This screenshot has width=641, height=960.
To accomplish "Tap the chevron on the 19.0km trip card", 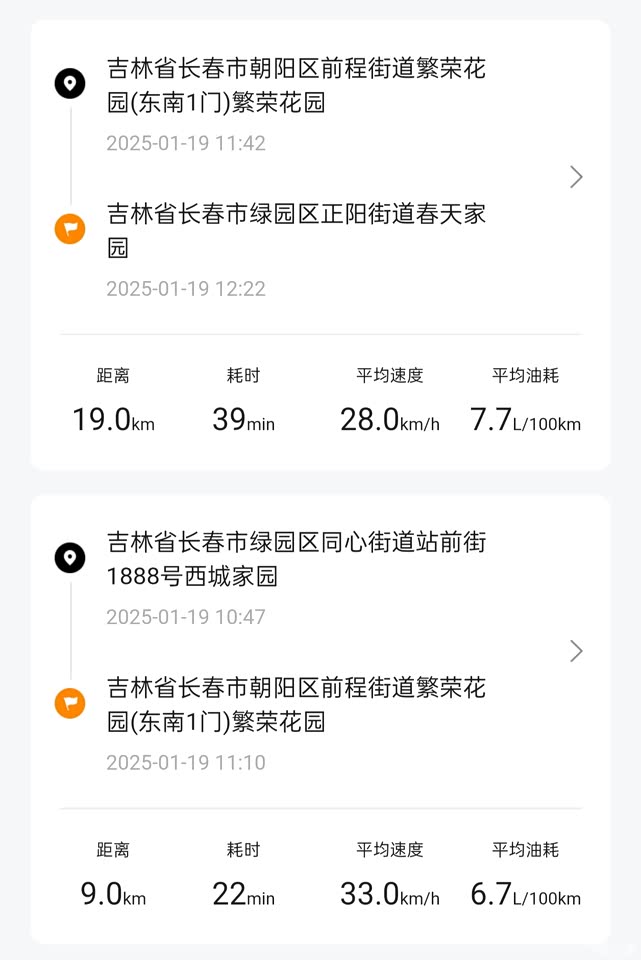I will coord(576,177).
